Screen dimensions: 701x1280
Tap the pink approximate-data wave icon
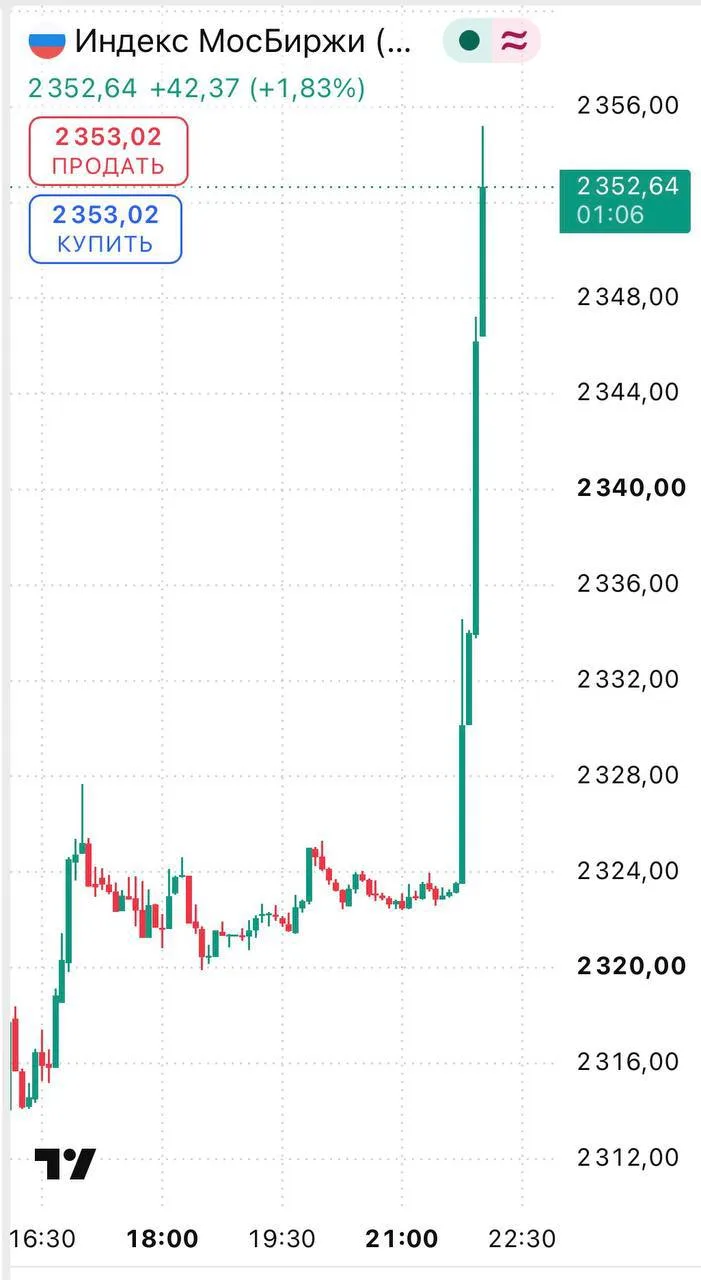[x=514, y=42]
